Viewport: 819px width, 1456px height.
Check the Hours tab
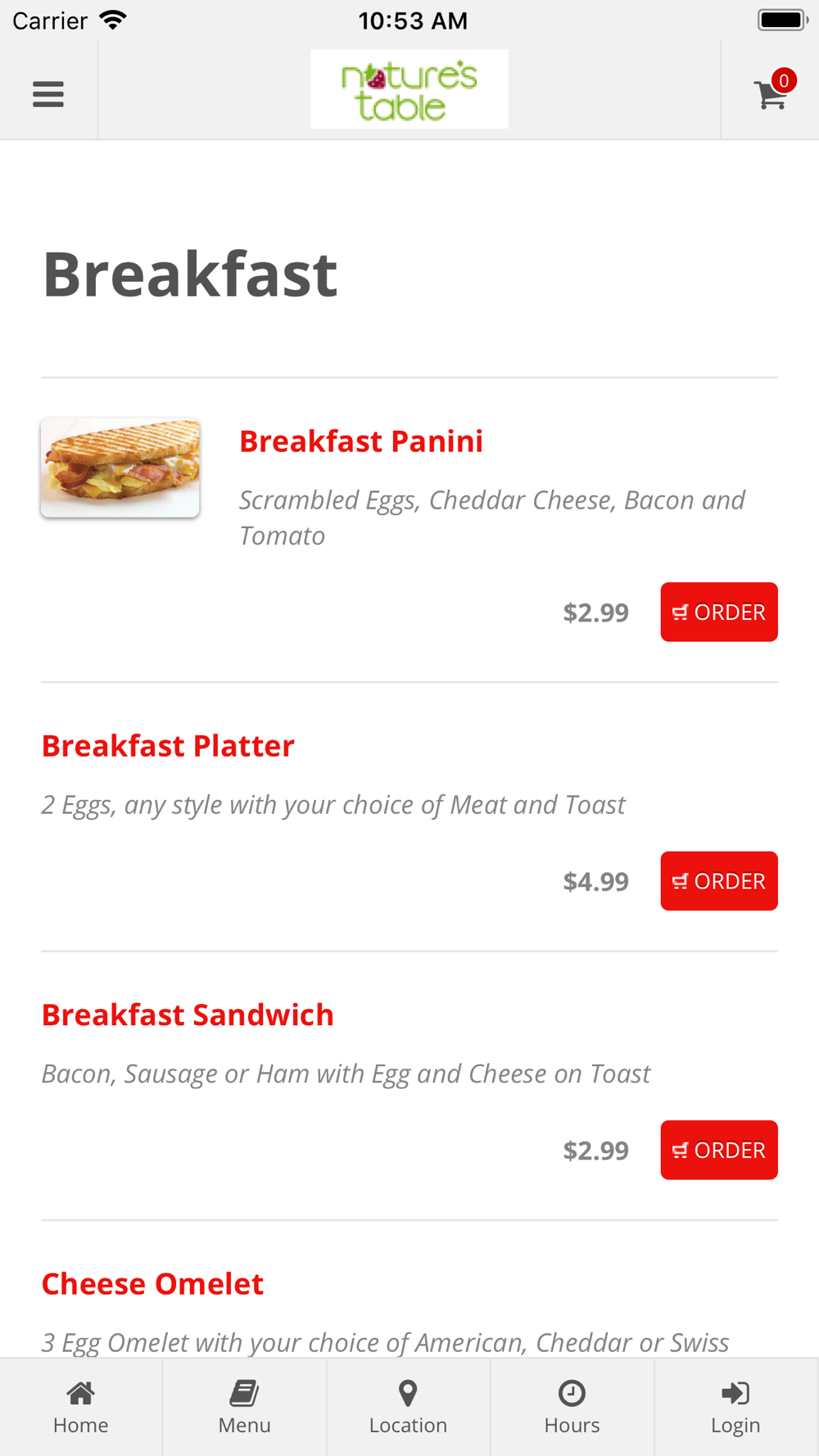[x=572, y=1408]
